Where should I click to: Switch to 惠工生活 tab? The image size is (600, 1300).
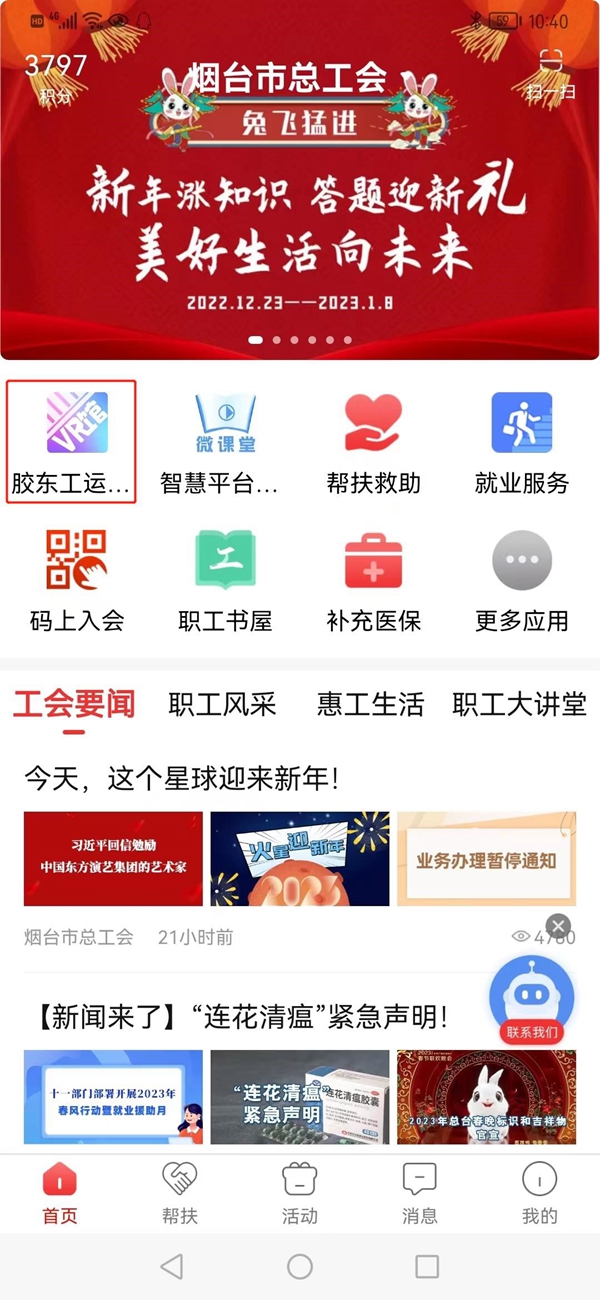[370, 704]
